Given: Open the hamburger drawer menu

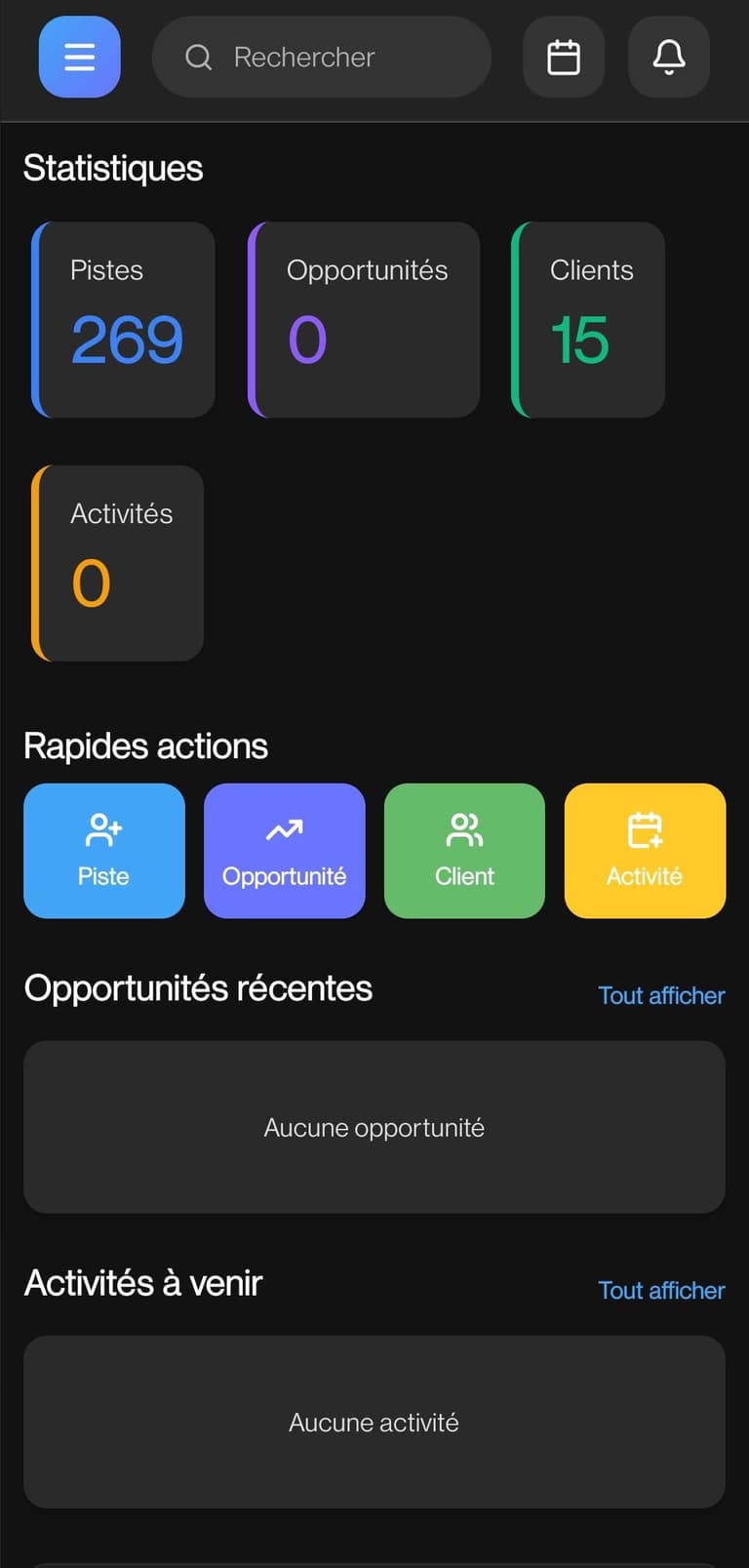Looking at the screenshot, I should click(x=80, y=58).
